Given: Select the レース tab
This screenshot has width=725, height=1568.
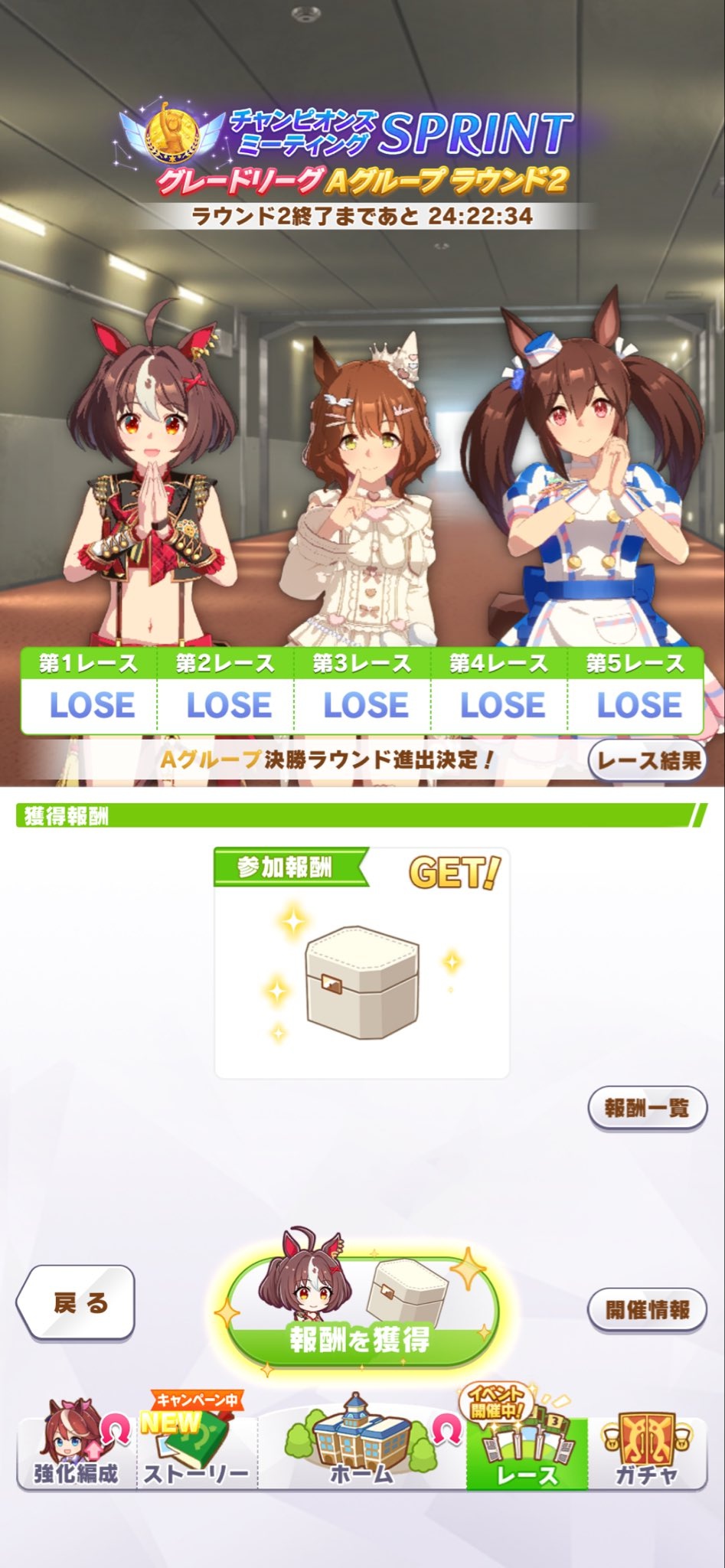Looking at the screenshot, I should tap(527, 1452).
